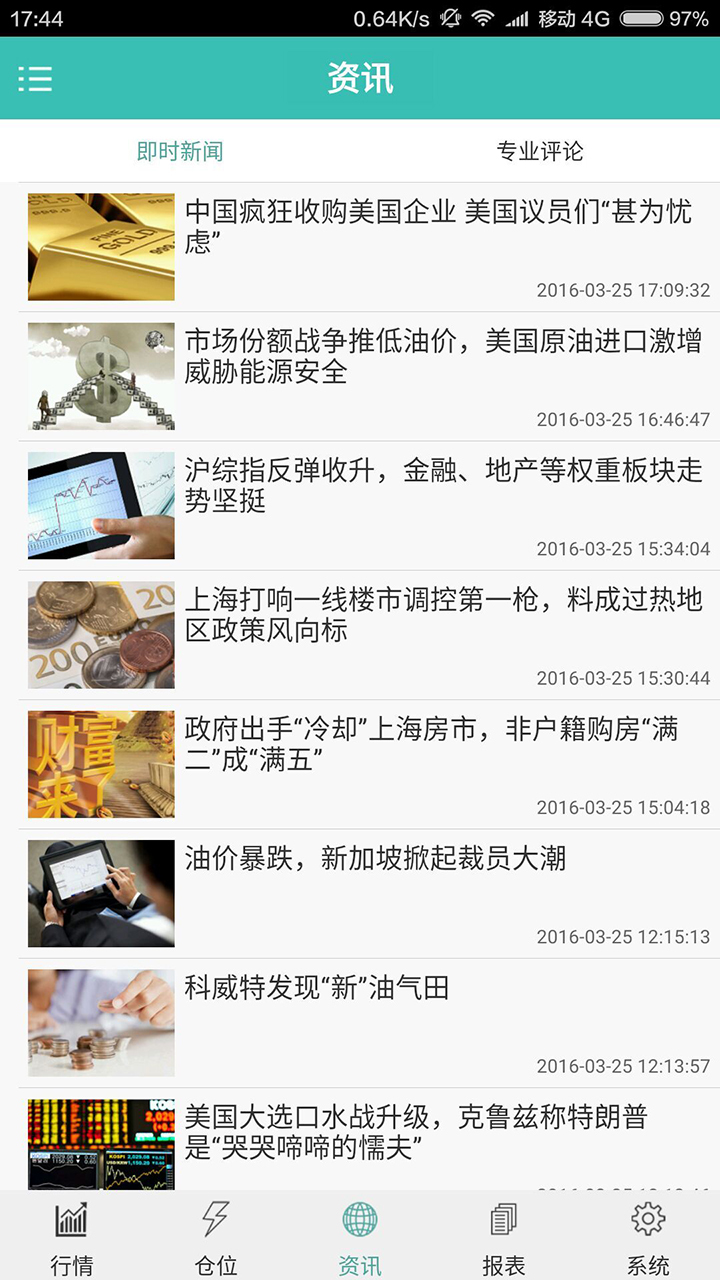Go to the 行情 tab
This screenshot has width=720, height=1280.
[x=72, y=1237]
